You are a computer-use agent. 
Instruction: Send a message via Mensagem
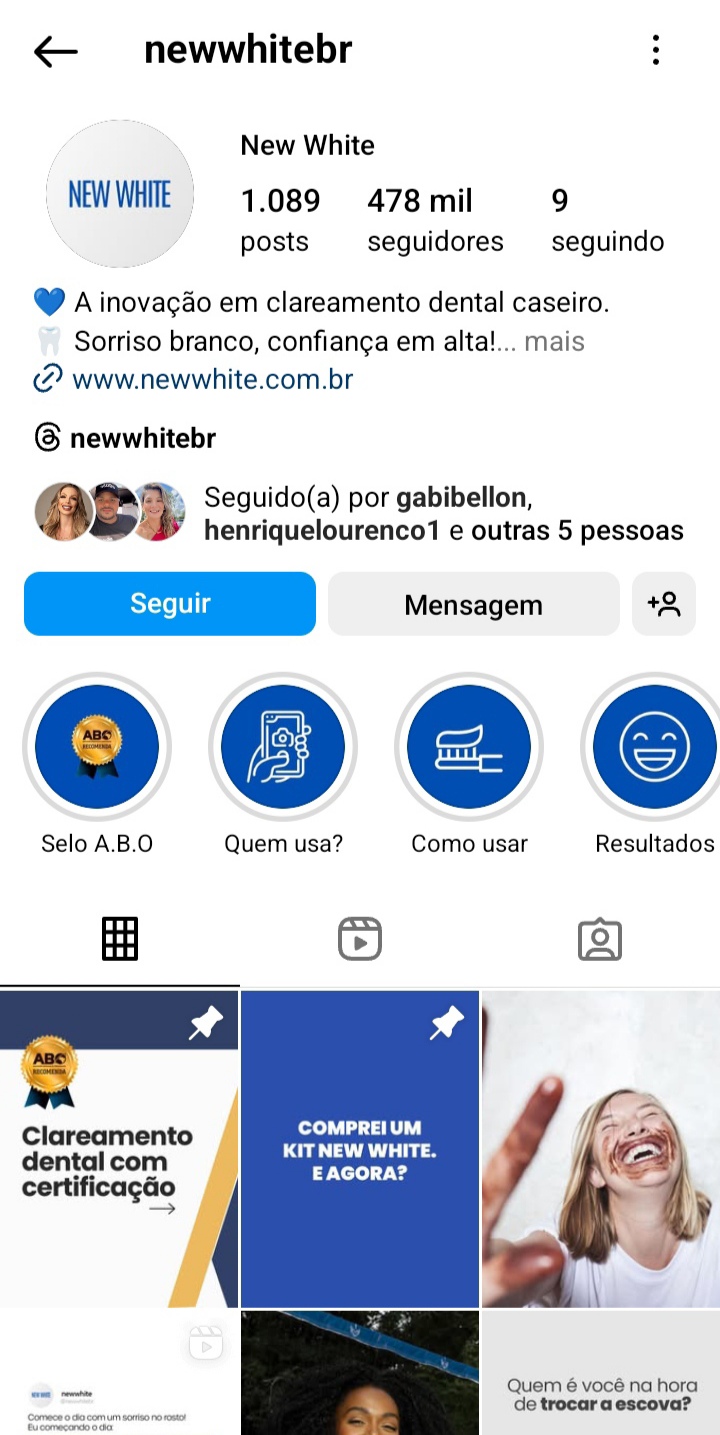(473, 604)
